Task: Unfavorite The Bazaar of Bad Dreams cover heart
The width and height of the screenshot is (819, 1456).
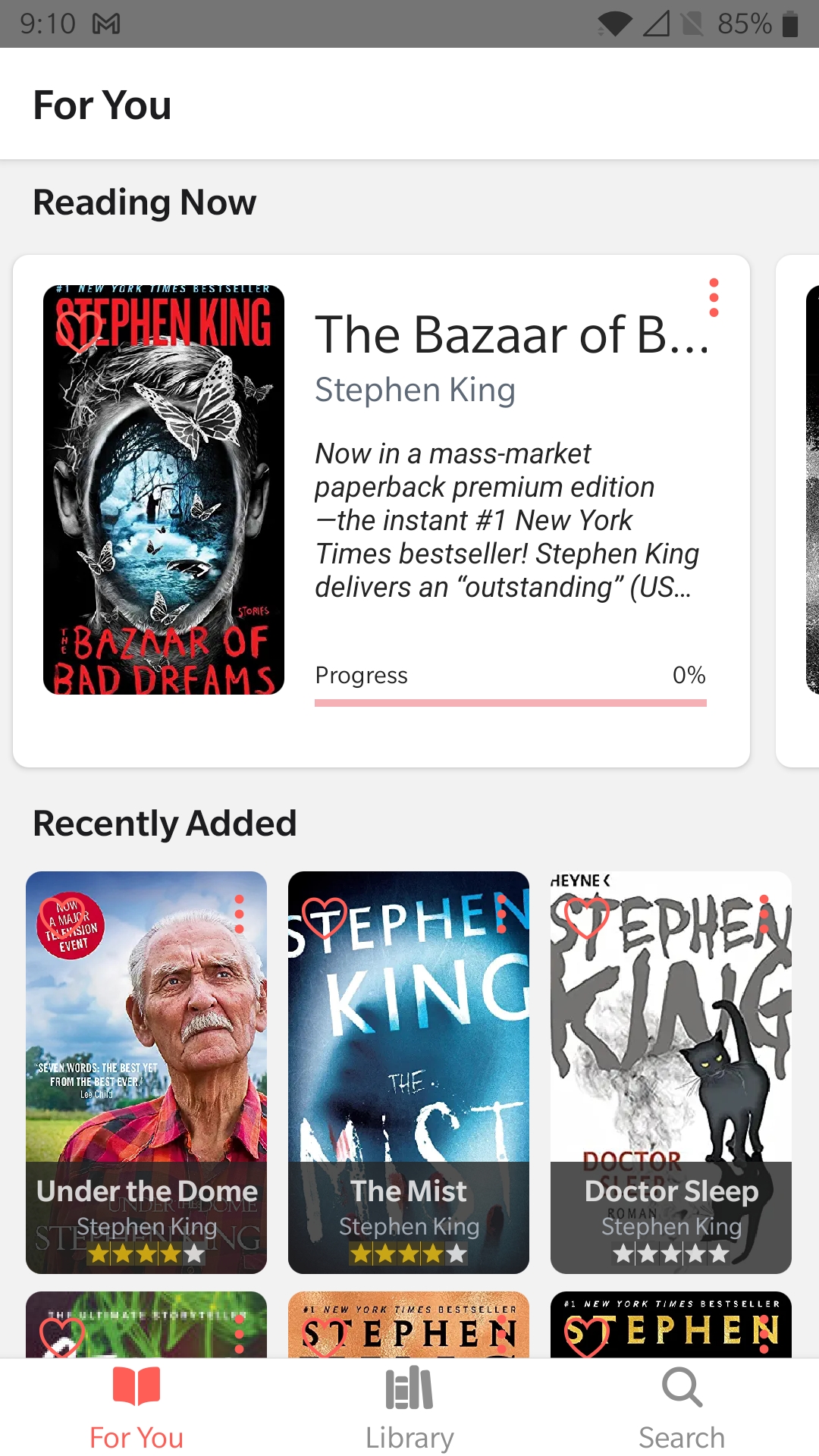Action: [78, 334]
